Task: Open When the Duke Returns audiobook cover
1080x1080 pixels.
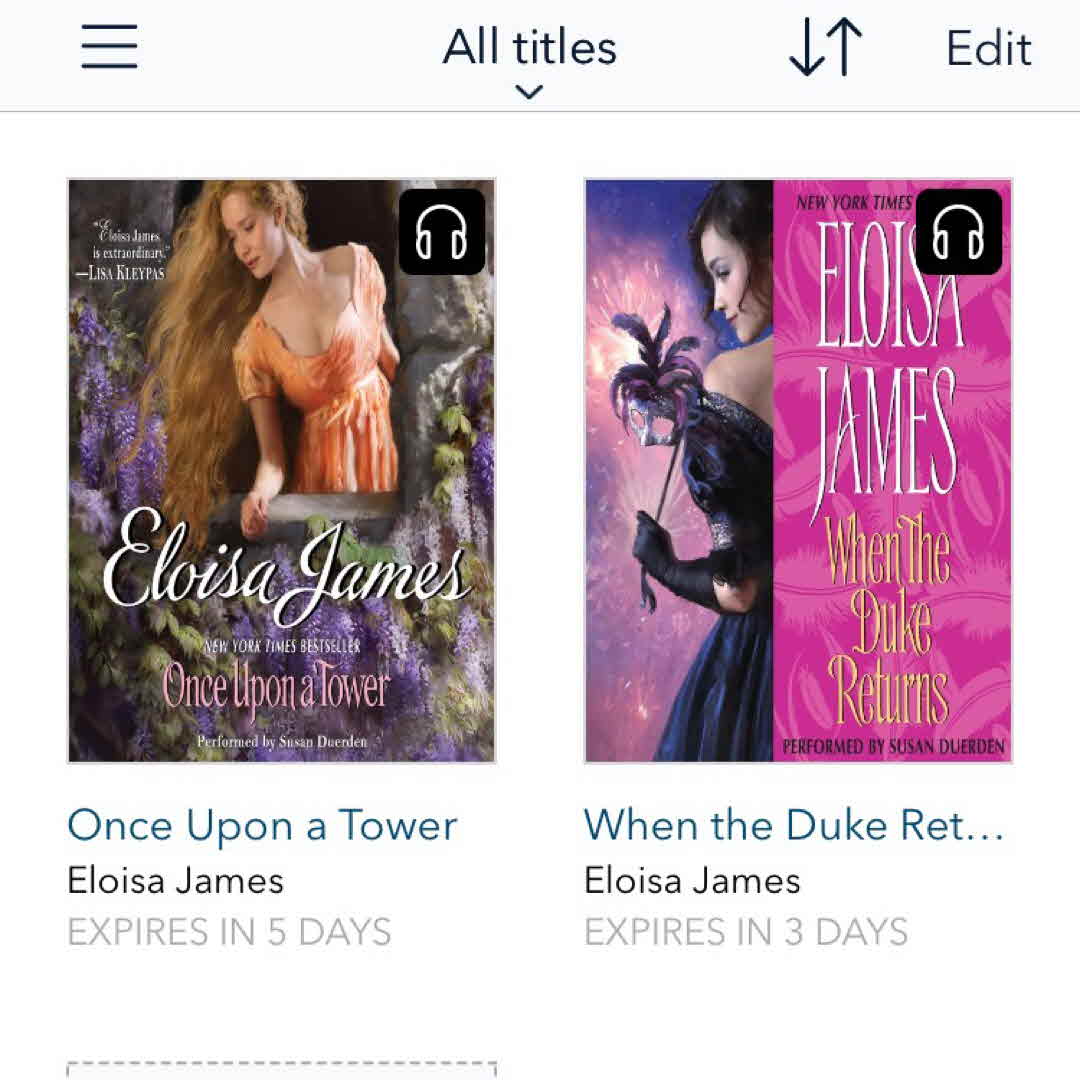Action: pos(798,470)
